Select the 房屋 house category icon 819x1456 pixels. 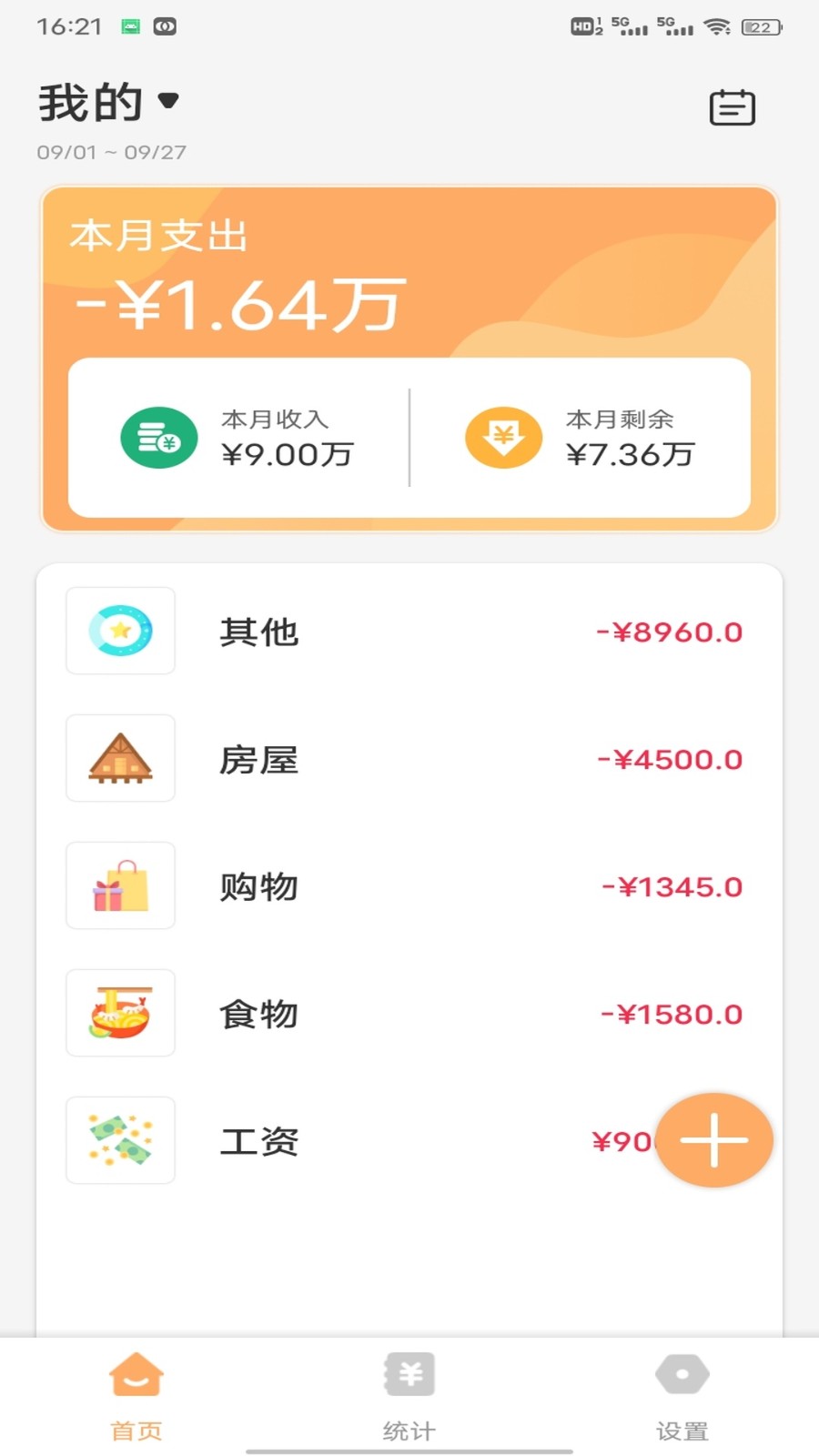tap(120, 759)
